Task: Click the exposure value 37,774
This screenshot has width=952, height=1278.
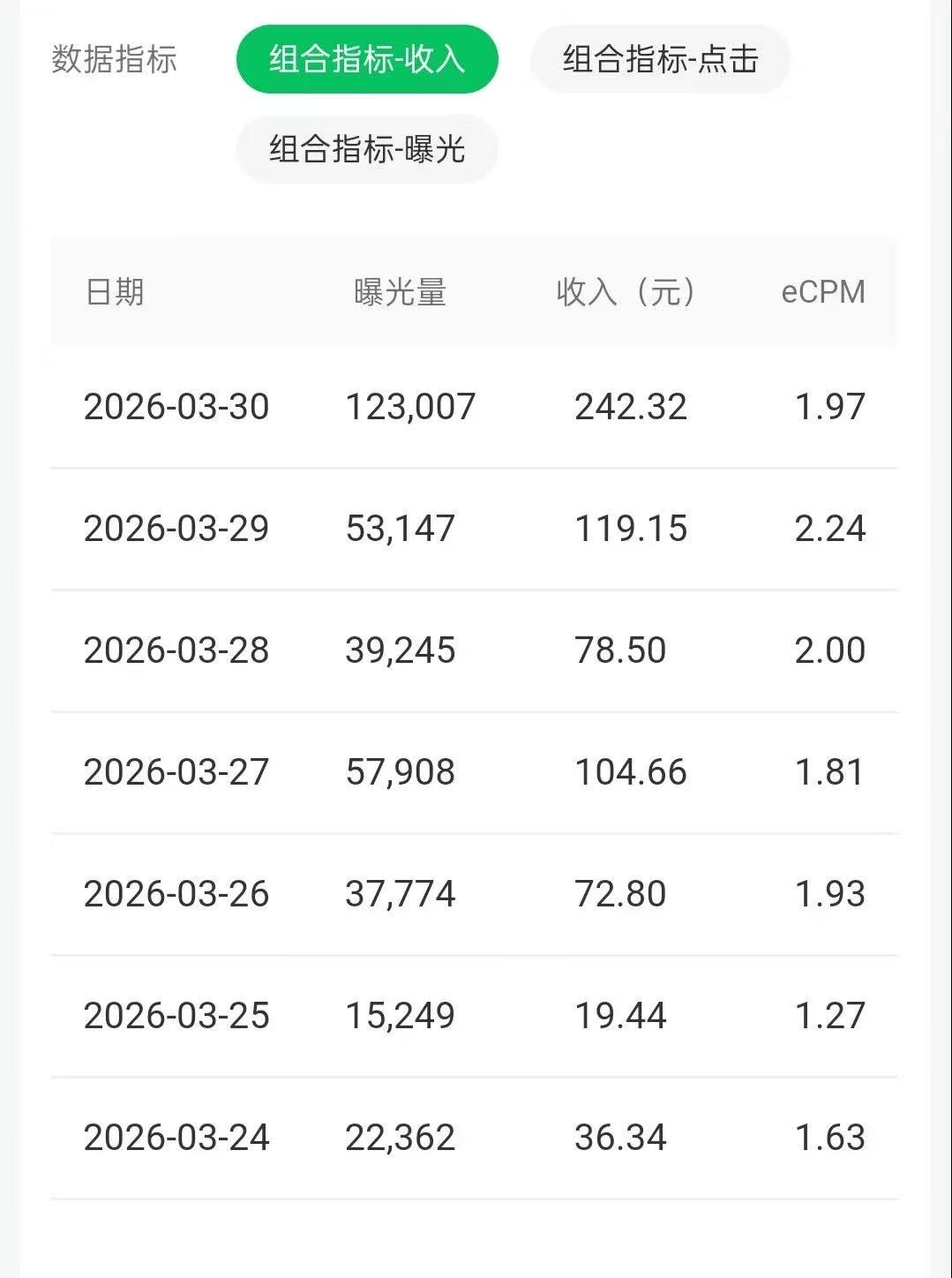Action: tap(400, 894)
